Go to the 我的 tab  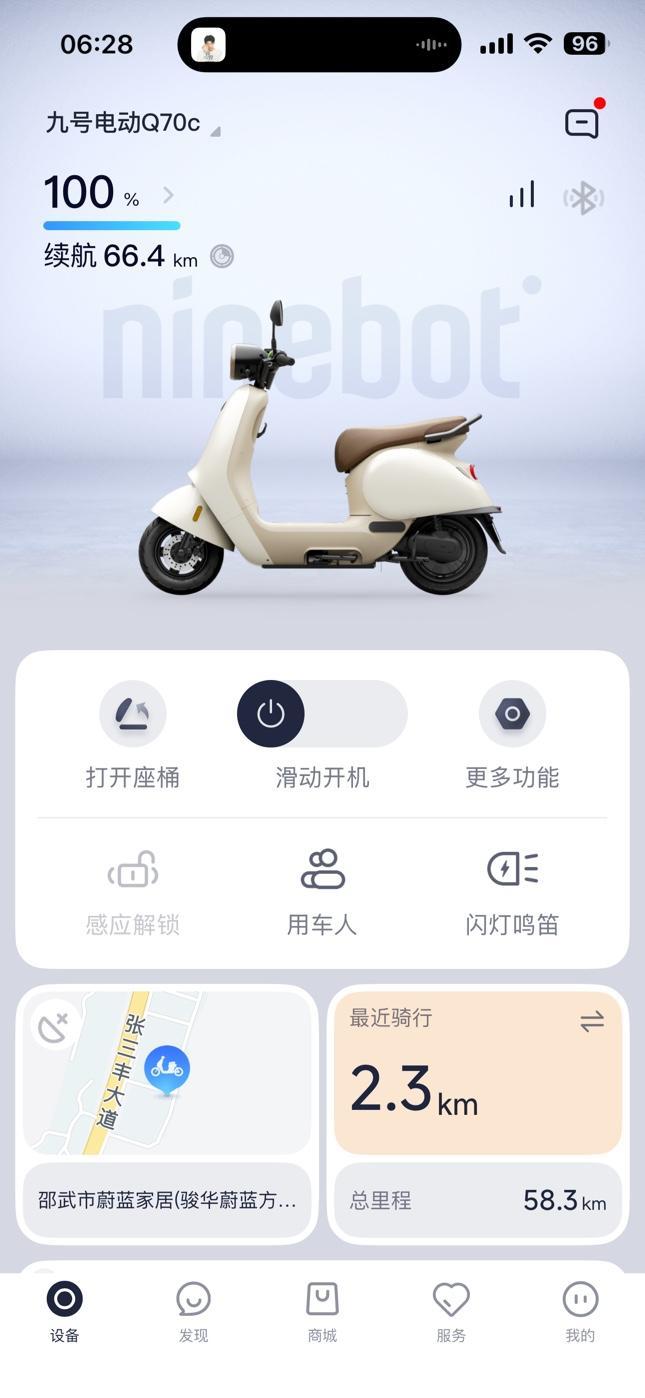click(580, 1312)
